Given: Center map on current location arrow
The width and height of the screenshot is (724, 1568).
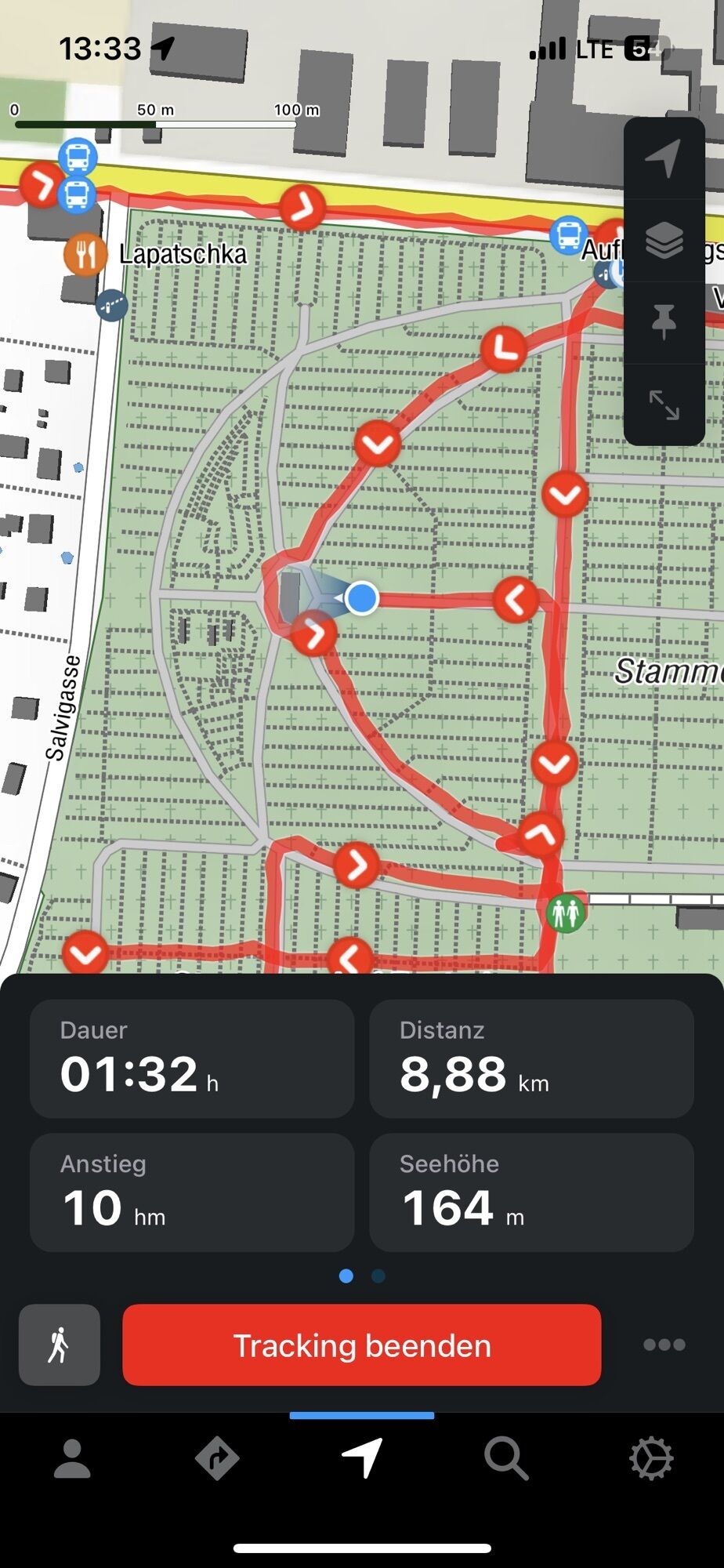Looking at the screenshot, I should point(664,158).
